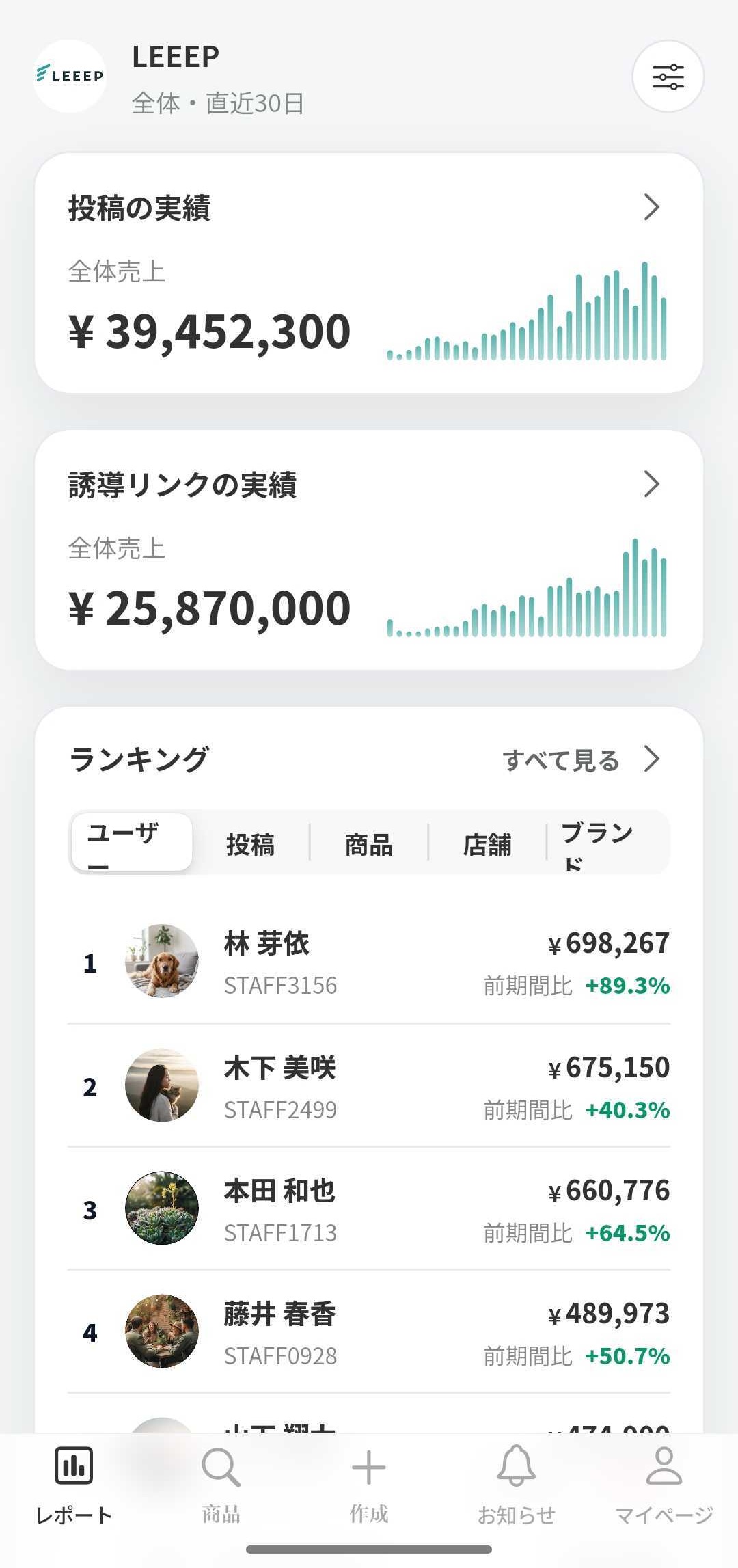738x1568 pixels.
Task: View 藤井 春香's ranking details
Action: point(368,1333)
